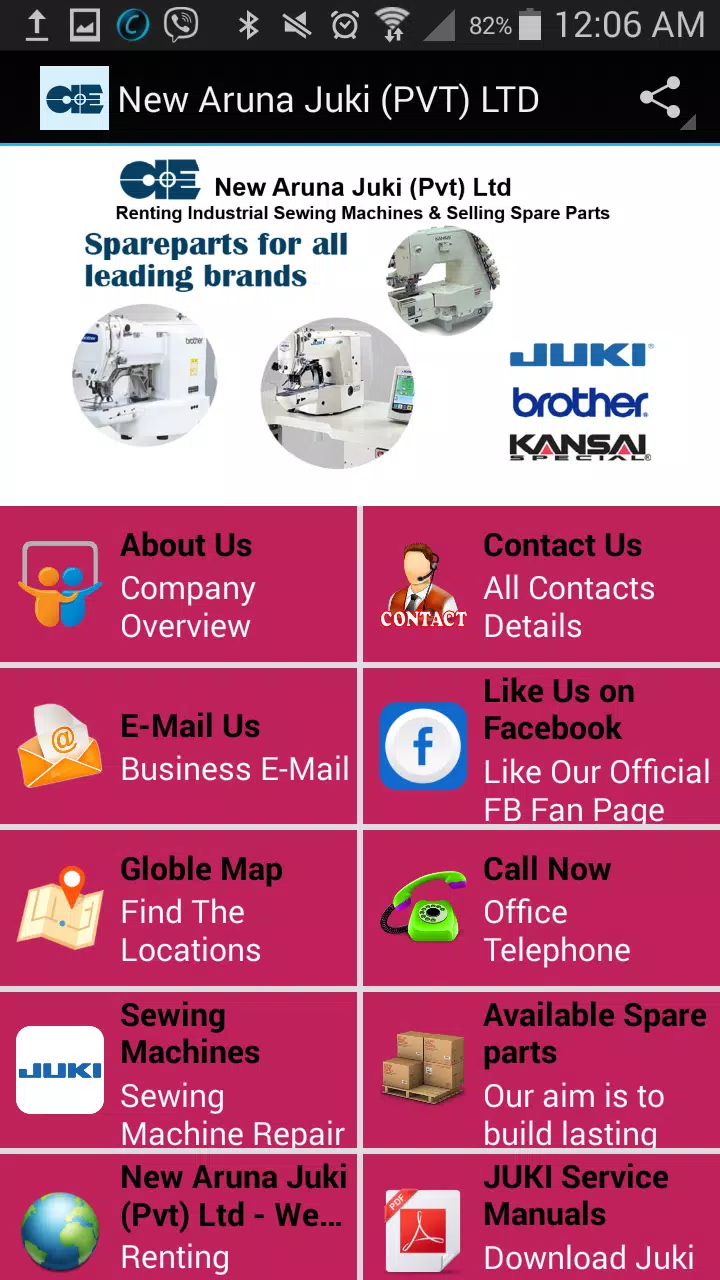Open New Aruna Juki website tile

[178, 1218]
